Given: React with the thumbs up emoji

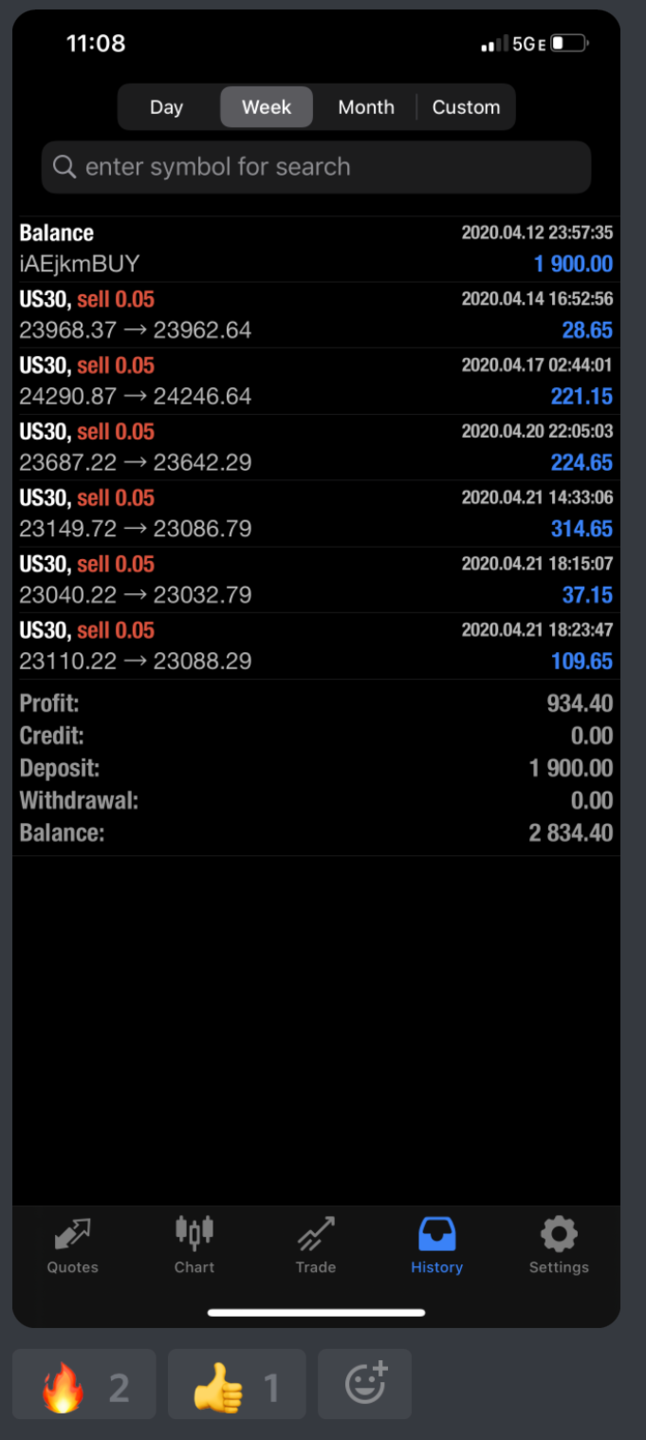Looking at the screenshot, I should pos(237,1385).
